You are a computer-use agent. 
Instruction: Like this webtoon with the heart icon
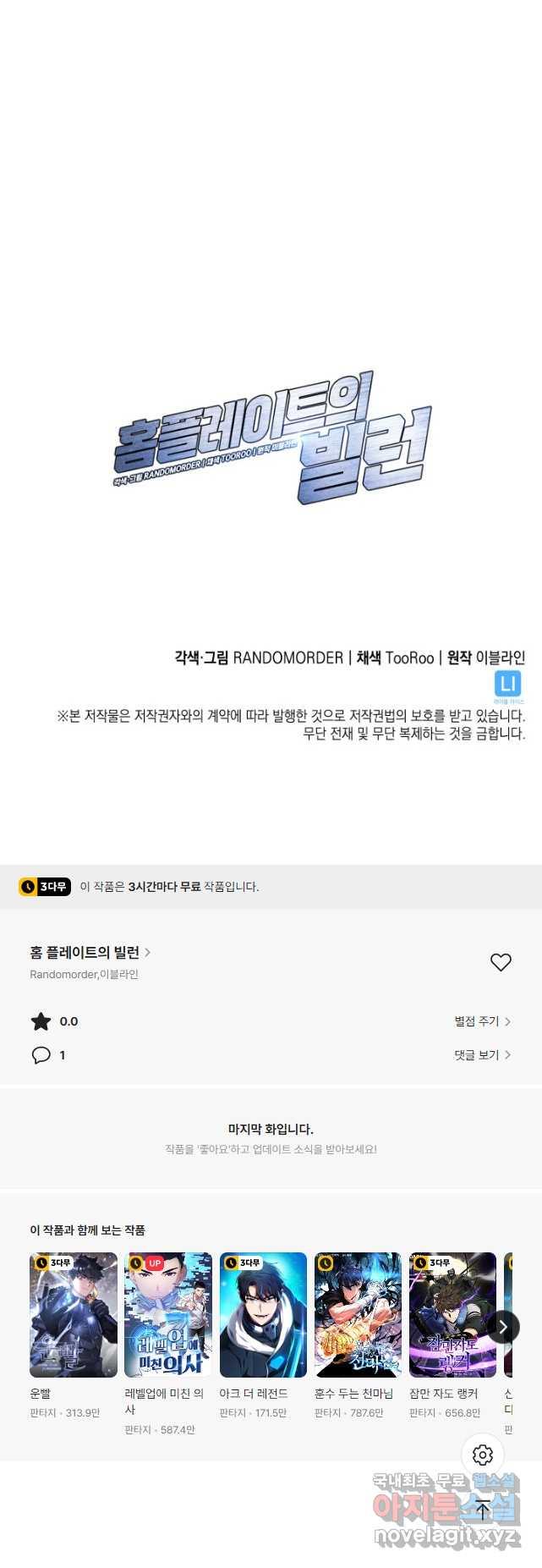501,962
